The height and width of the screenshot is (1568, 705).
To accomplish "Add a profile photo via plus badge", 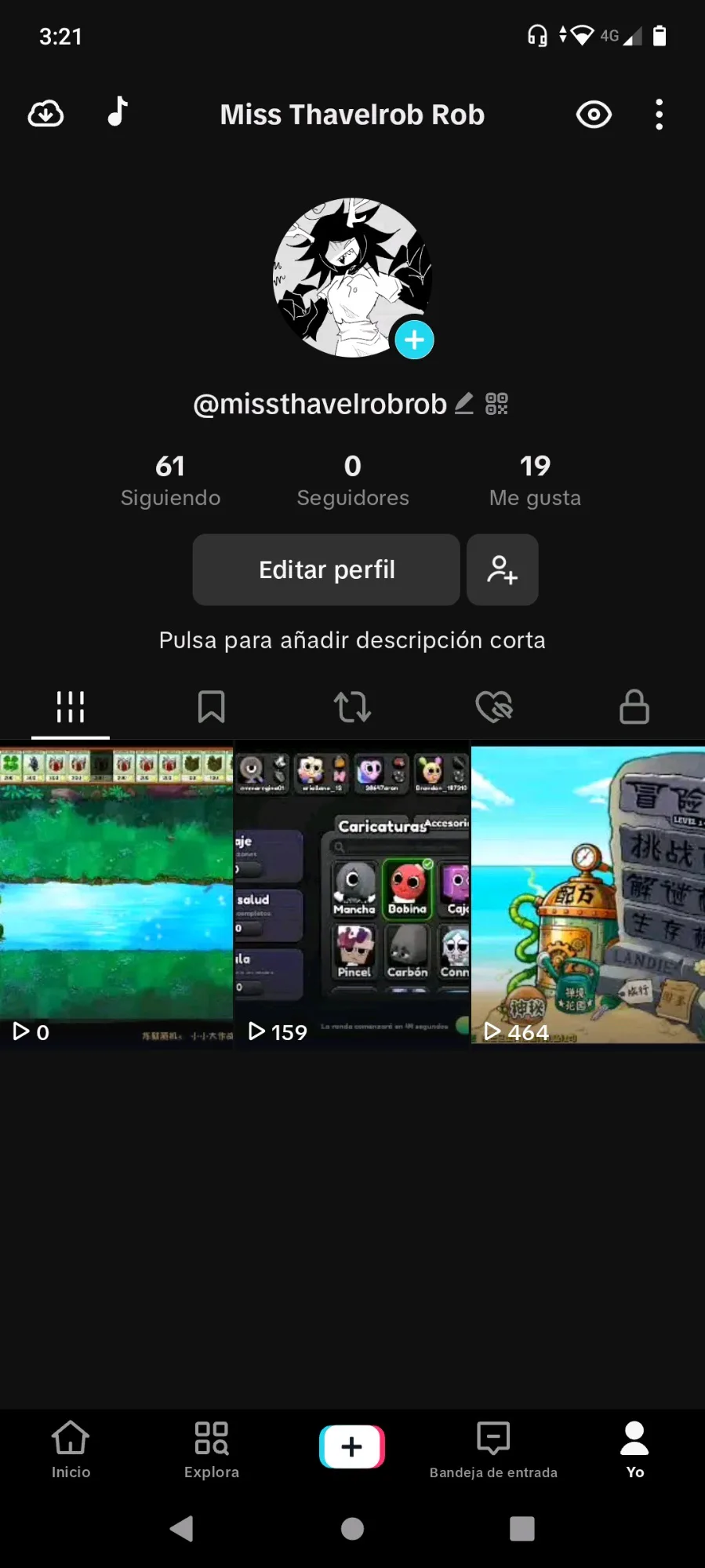I will [x=414, y=340].
